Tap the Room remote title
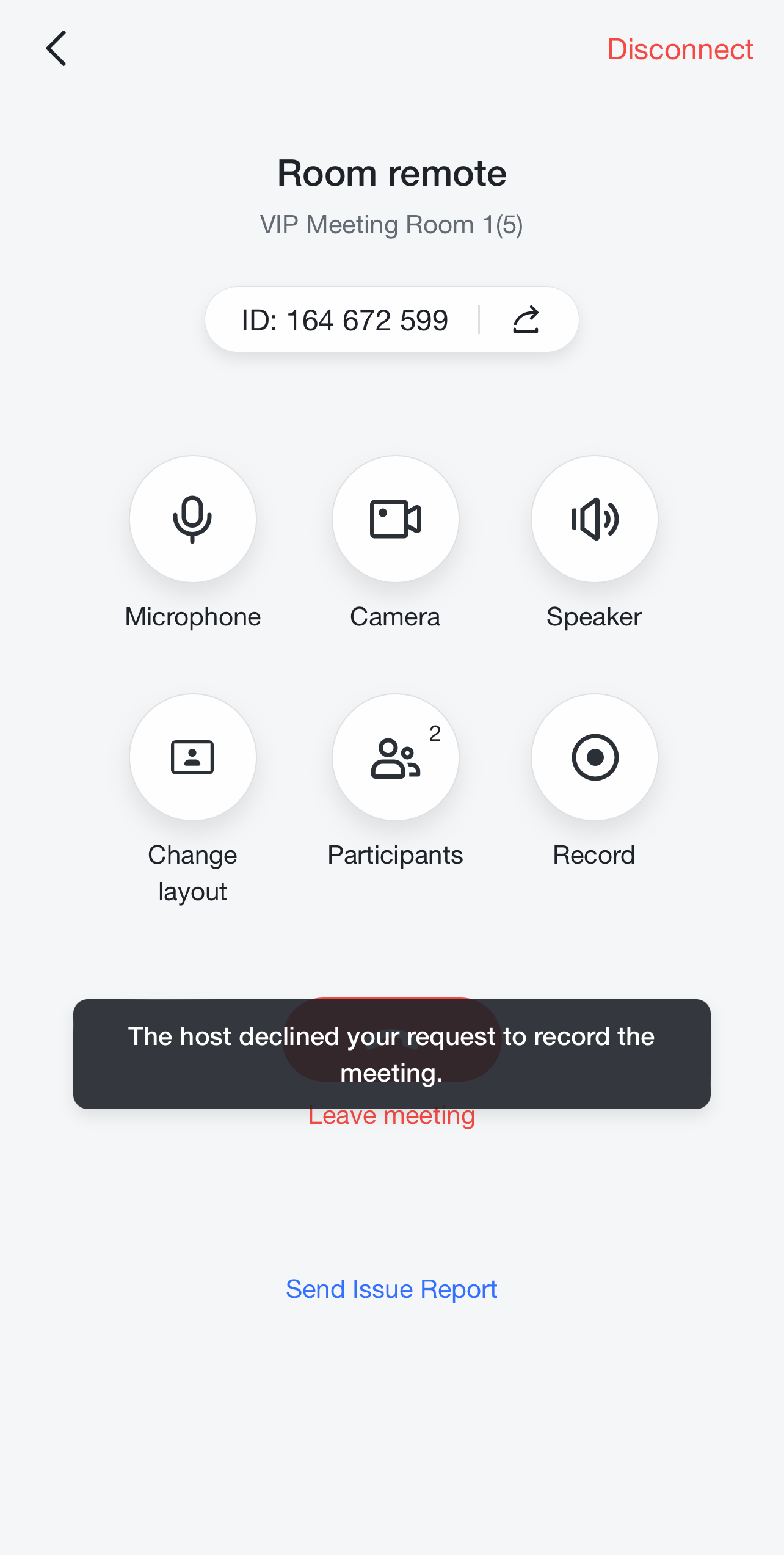Image resolution: width=784 pixels, height=1555 pixels. 391,173
